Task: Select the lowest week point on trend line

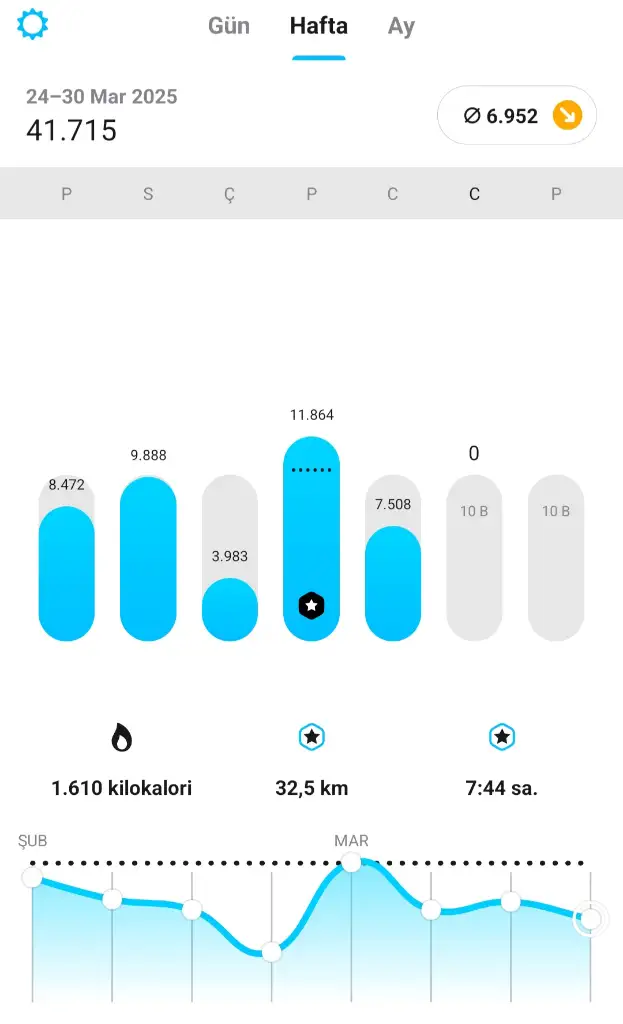Action: click(271, 951)
